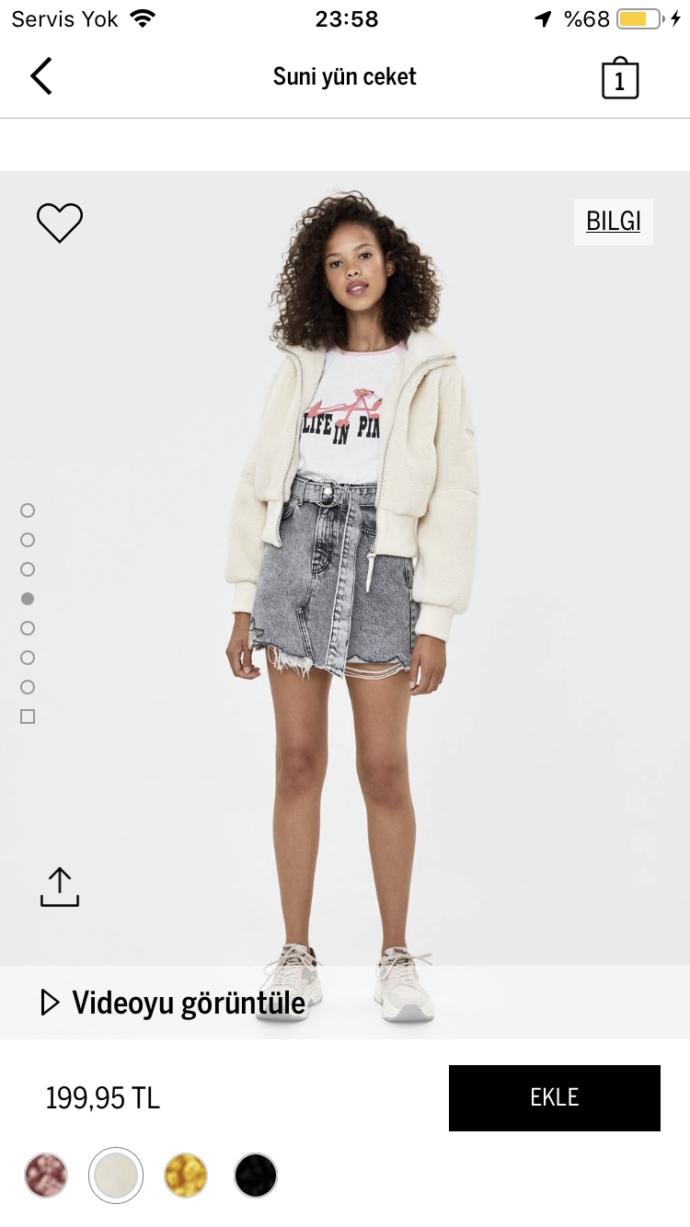Go back using the arrow
The image size is (690, 1227).
(x=41, y=77)
